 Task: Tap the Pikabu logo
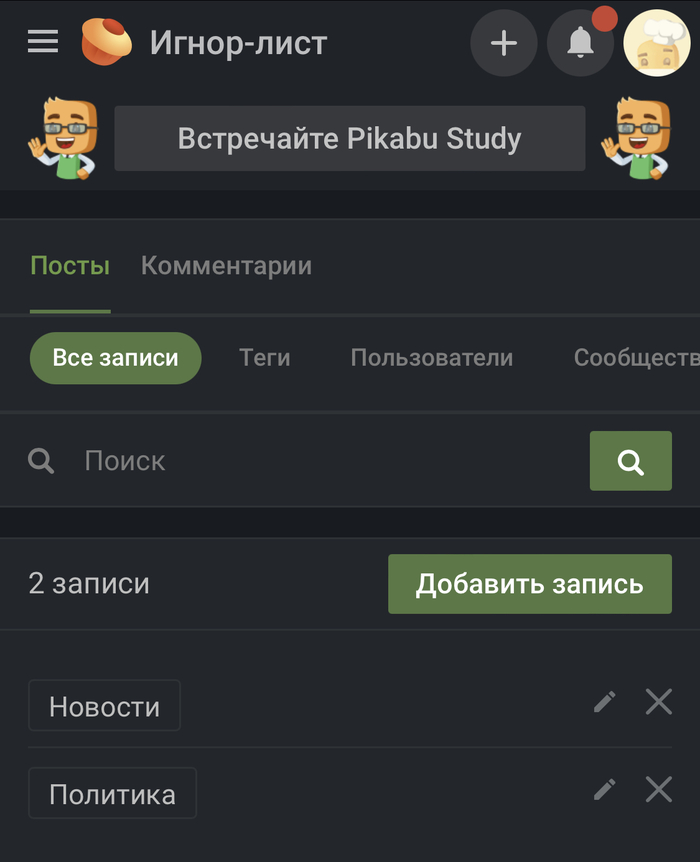coord(105,42)
